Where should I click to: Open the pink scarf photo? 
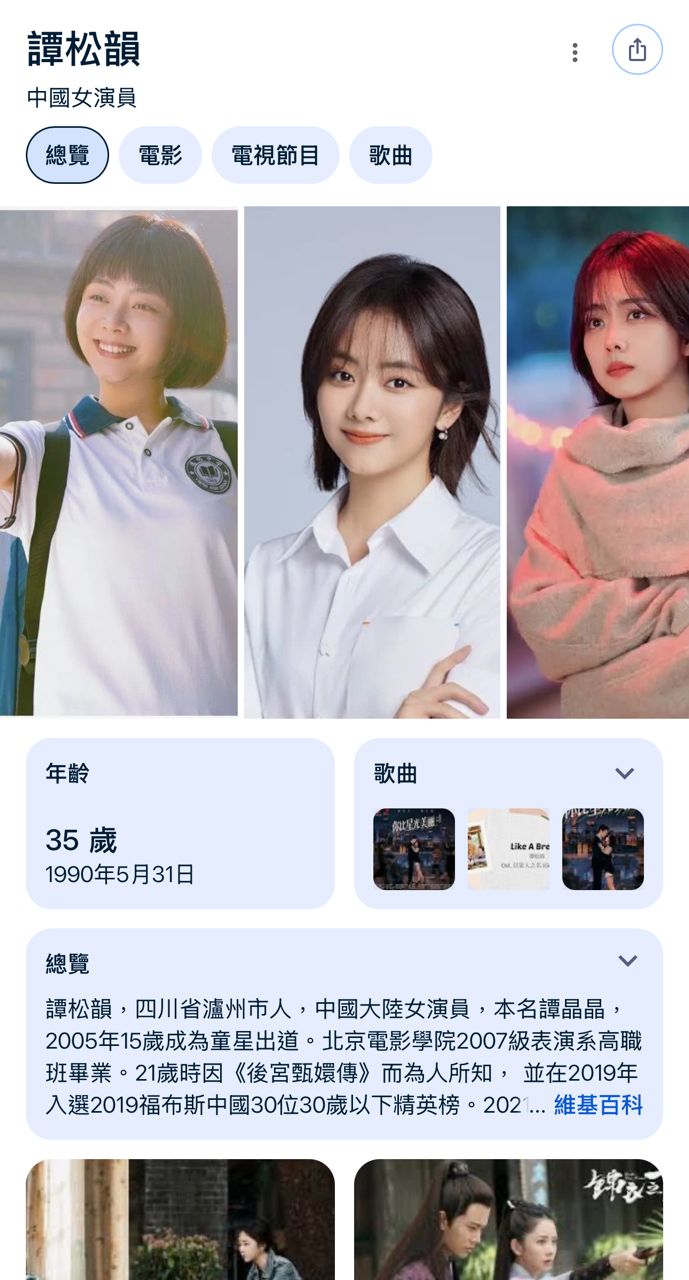(597, 462)
